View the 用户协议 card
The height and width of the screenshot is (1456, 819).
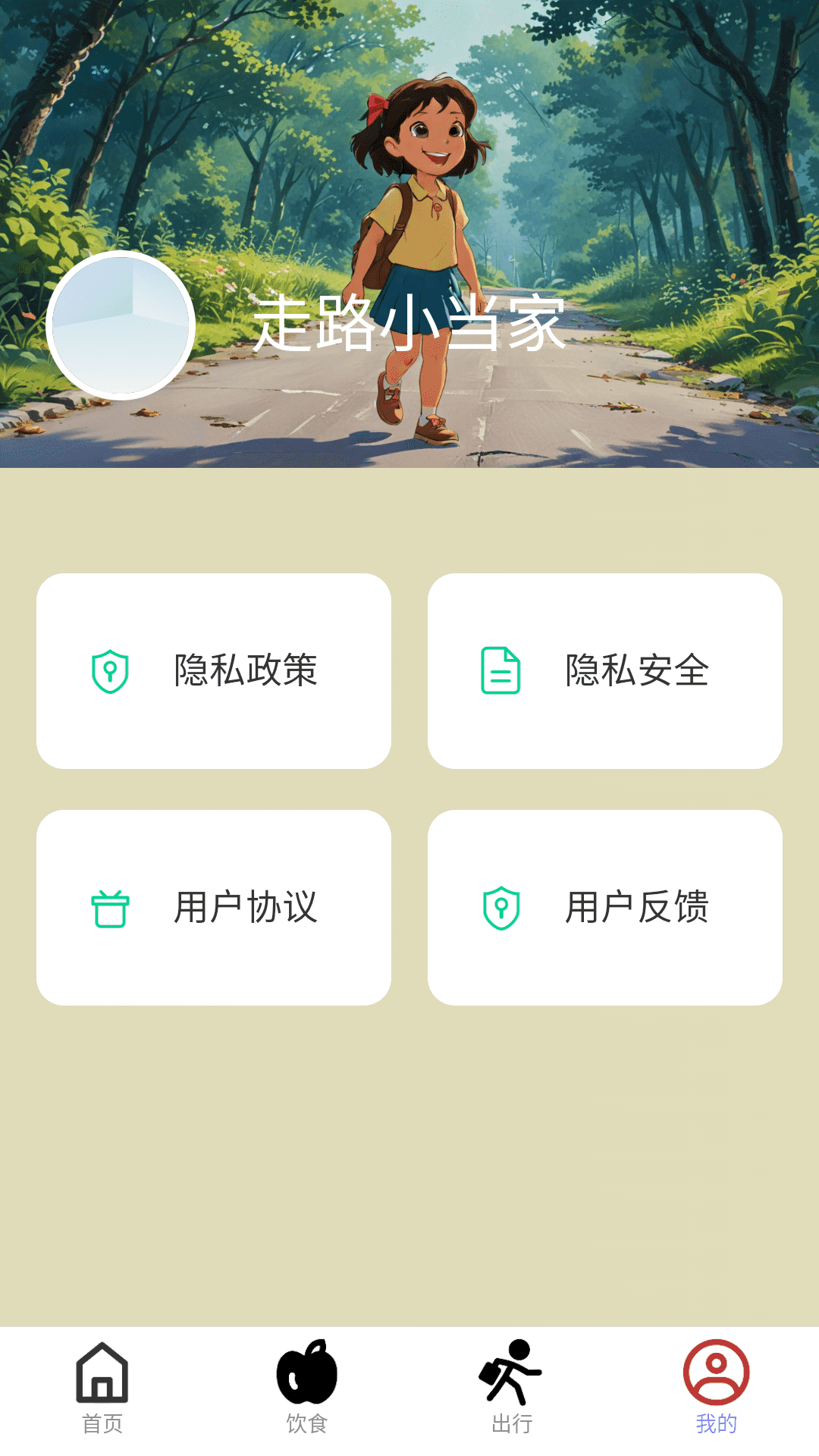(x=214, y=908)
